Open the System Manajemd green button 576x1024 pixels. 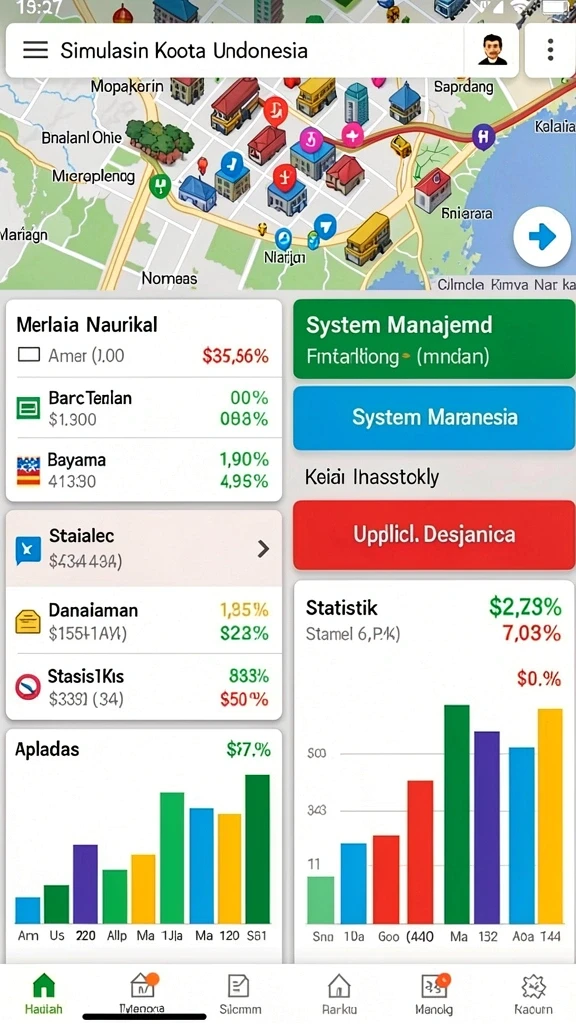tap(434, 340)
